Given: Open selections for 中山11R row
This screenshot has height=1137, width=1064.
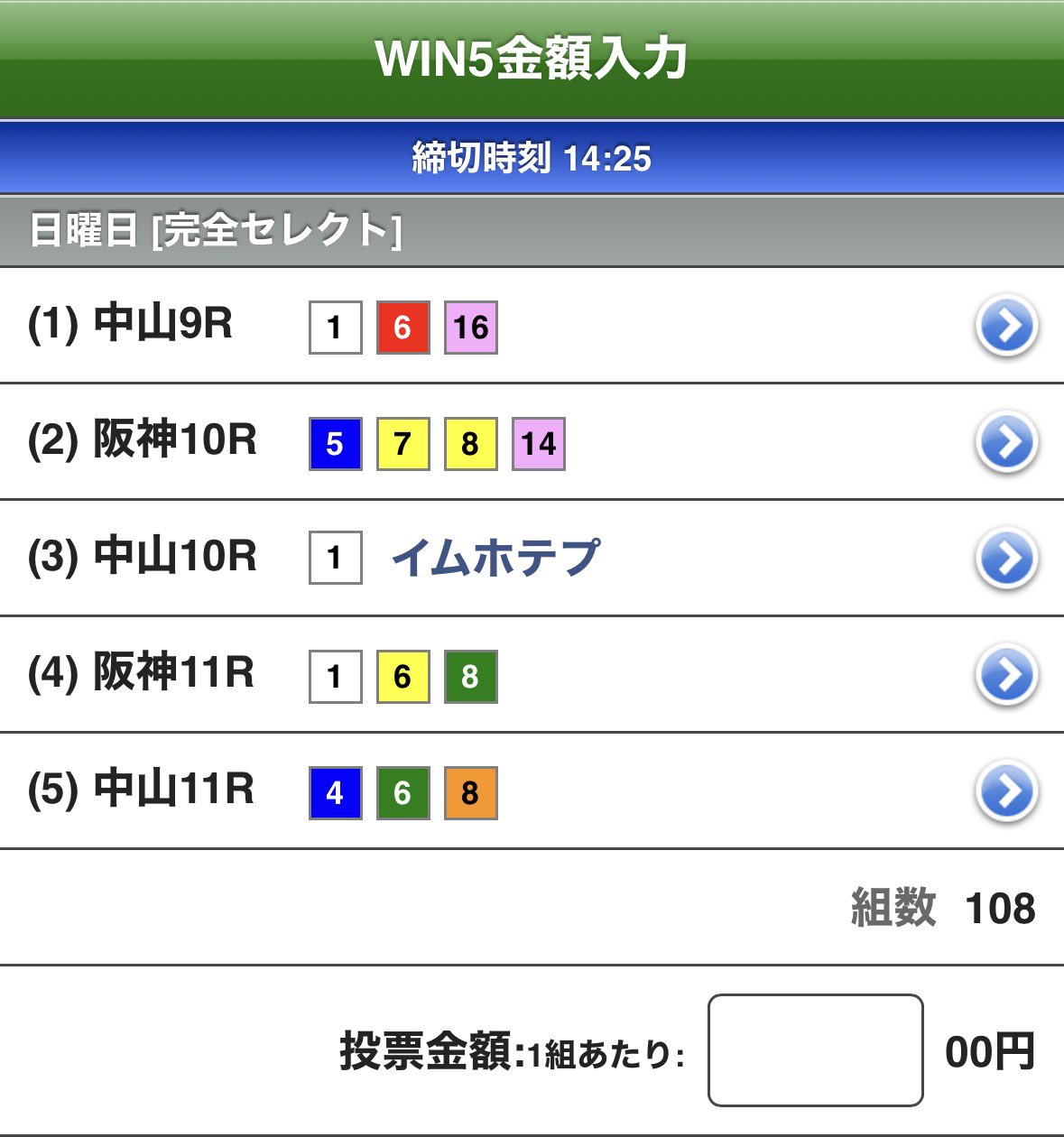Looking at the screenshot, I should 1006,791.
